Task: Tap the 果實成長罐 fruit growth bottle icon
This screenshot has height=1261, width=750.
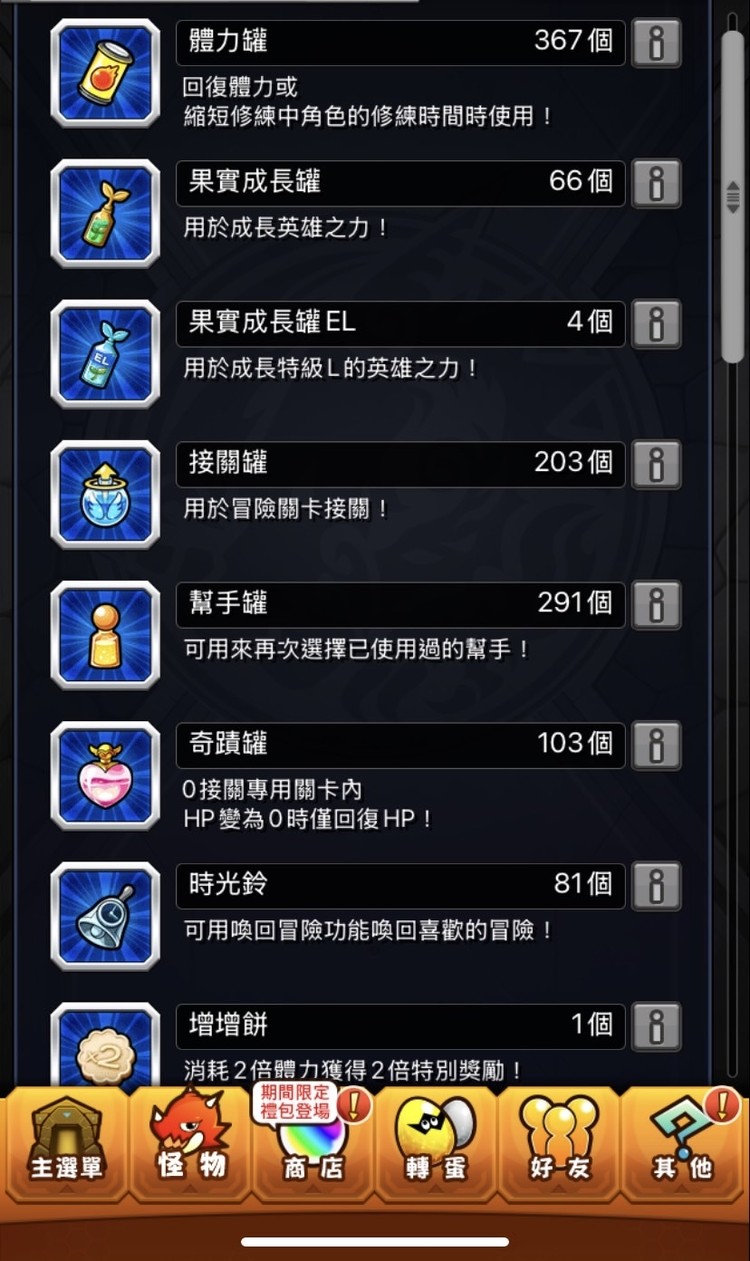Action: [x=105, y=212]
